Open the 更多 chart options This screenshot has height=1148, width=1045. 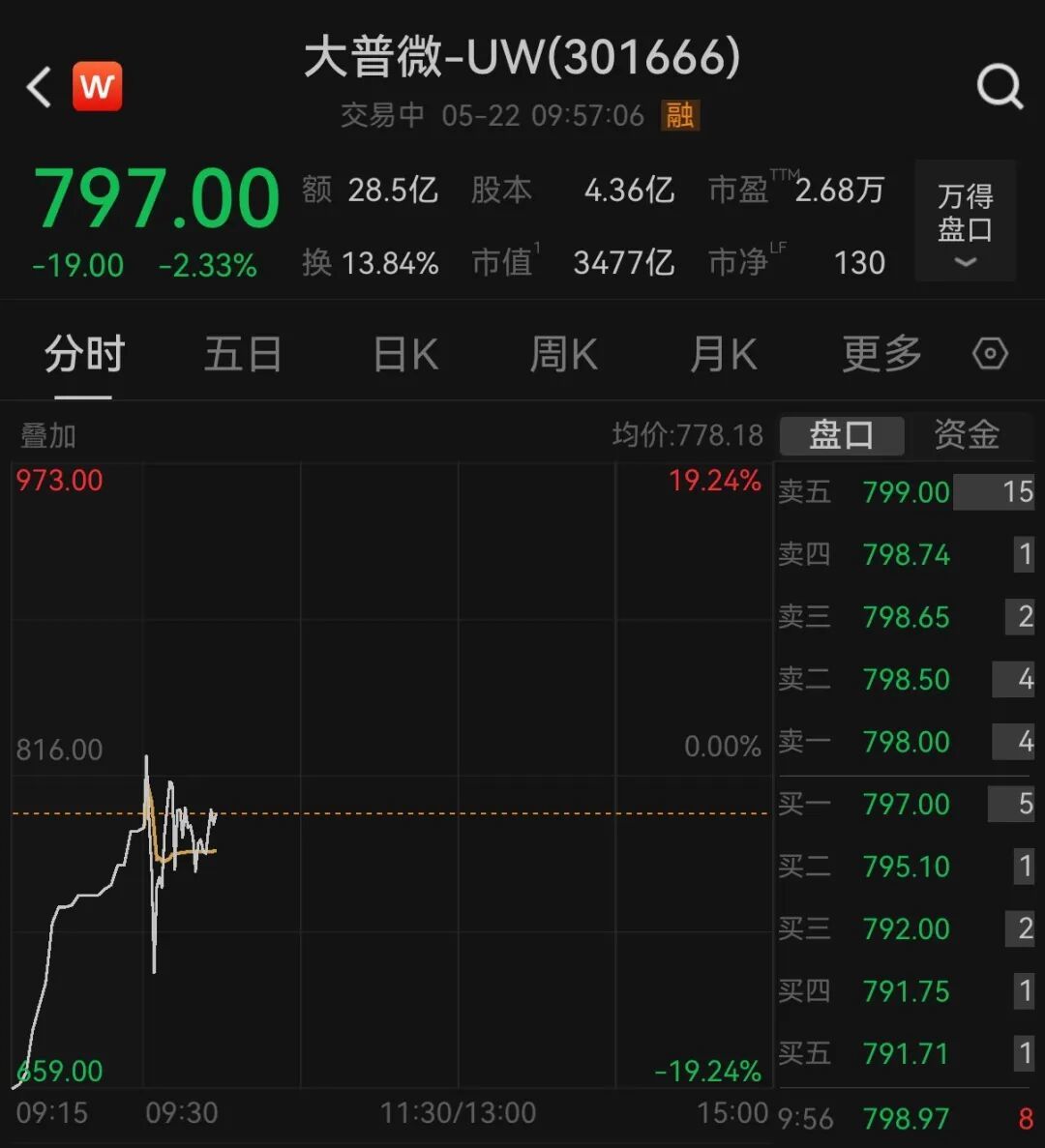tap(881, 354)
